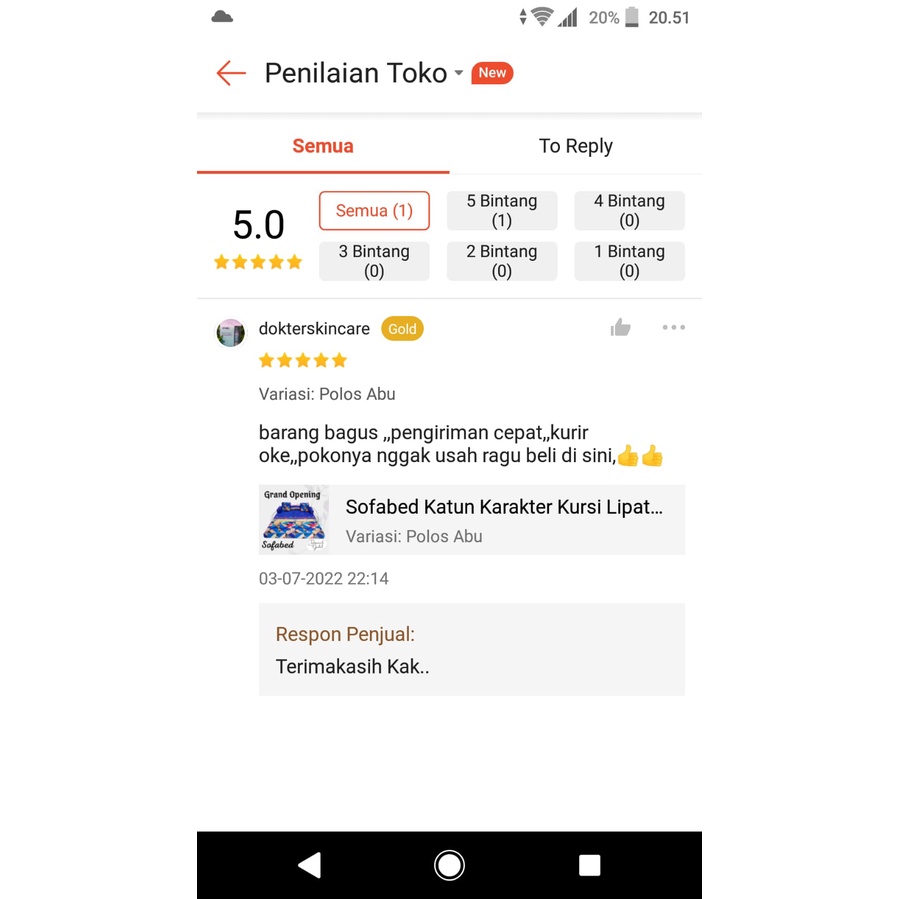
Task: Open recent apps from navigation bar
Action: pos(589,865)
